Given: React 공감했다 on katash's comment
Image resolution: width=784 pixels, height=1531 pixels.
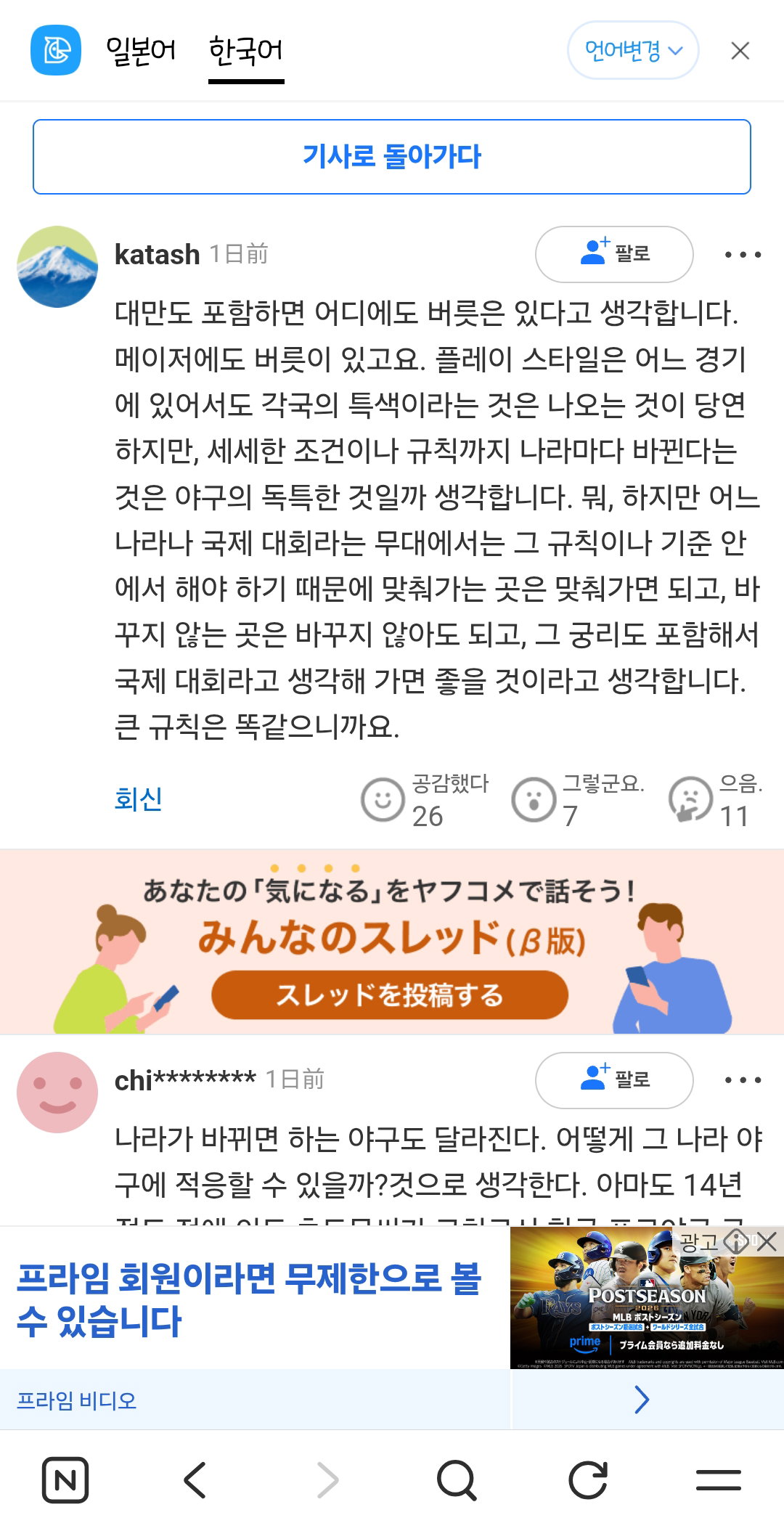Looking at the screenshot, I should 425,800.
